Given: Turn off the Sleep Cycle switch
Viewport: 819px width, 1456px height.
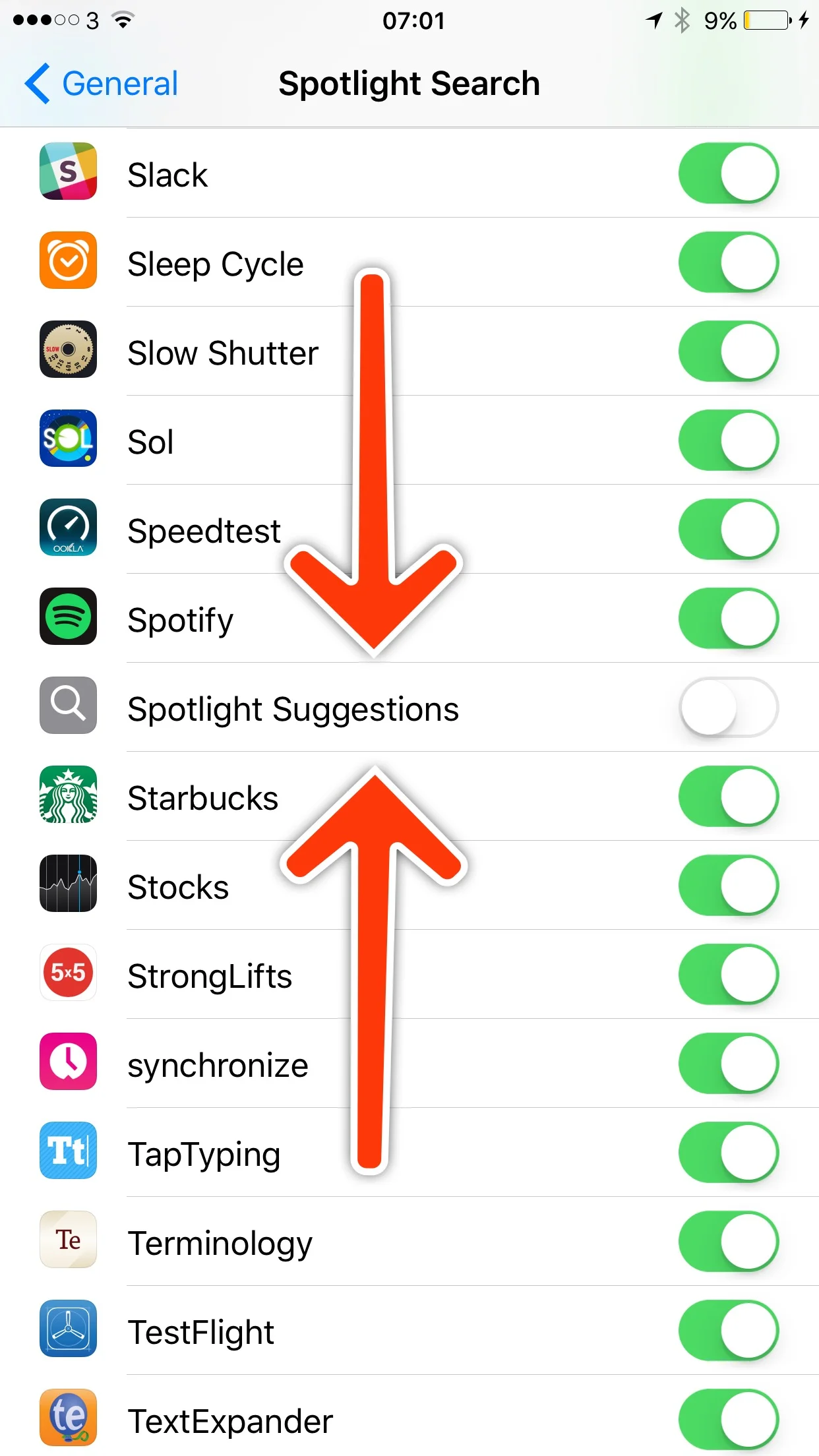Looking at the screenshot, I should [729, 263].
